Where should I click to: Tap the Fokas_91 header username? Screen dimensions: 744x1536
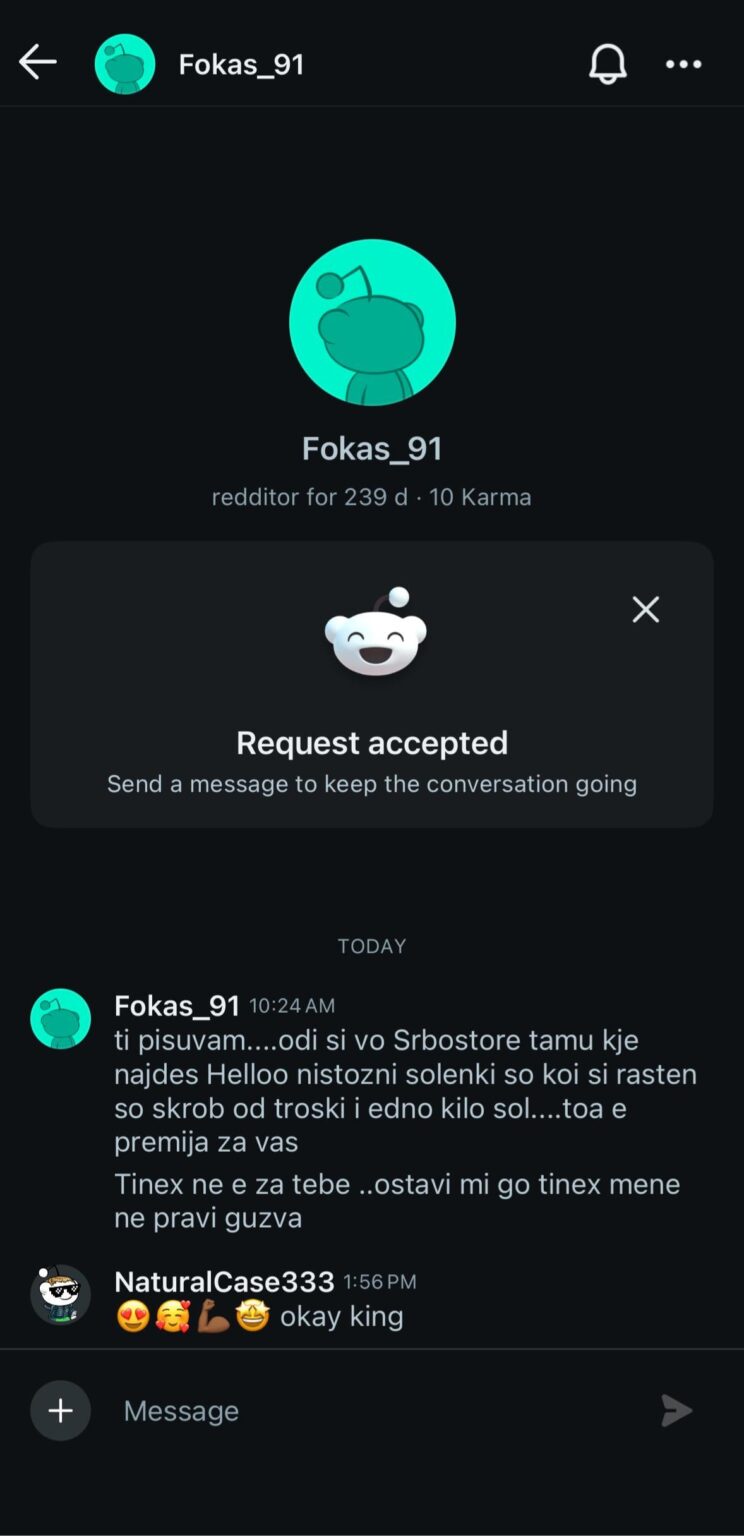click(x=241, y=63)
